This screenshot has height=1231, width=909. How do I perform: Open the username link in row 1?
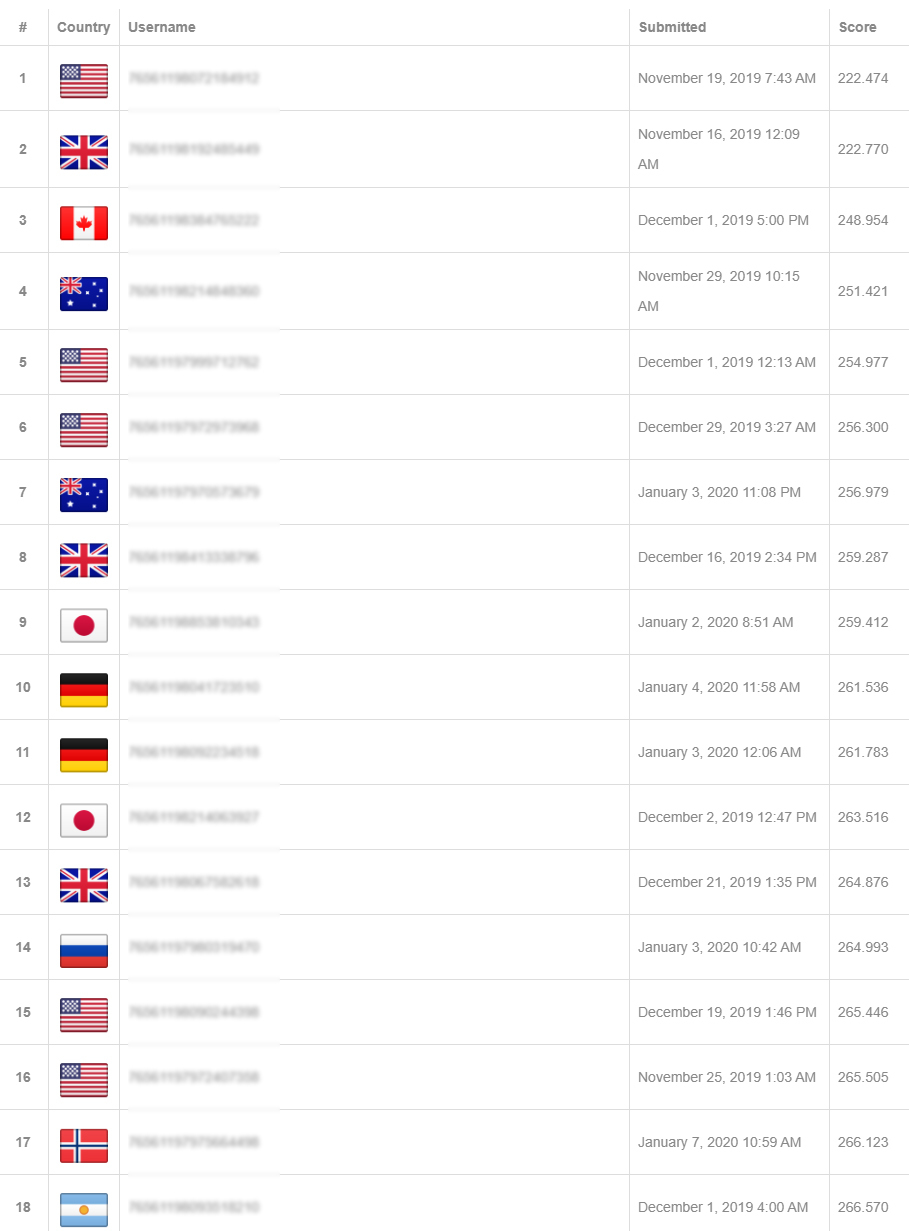(194, 78)
